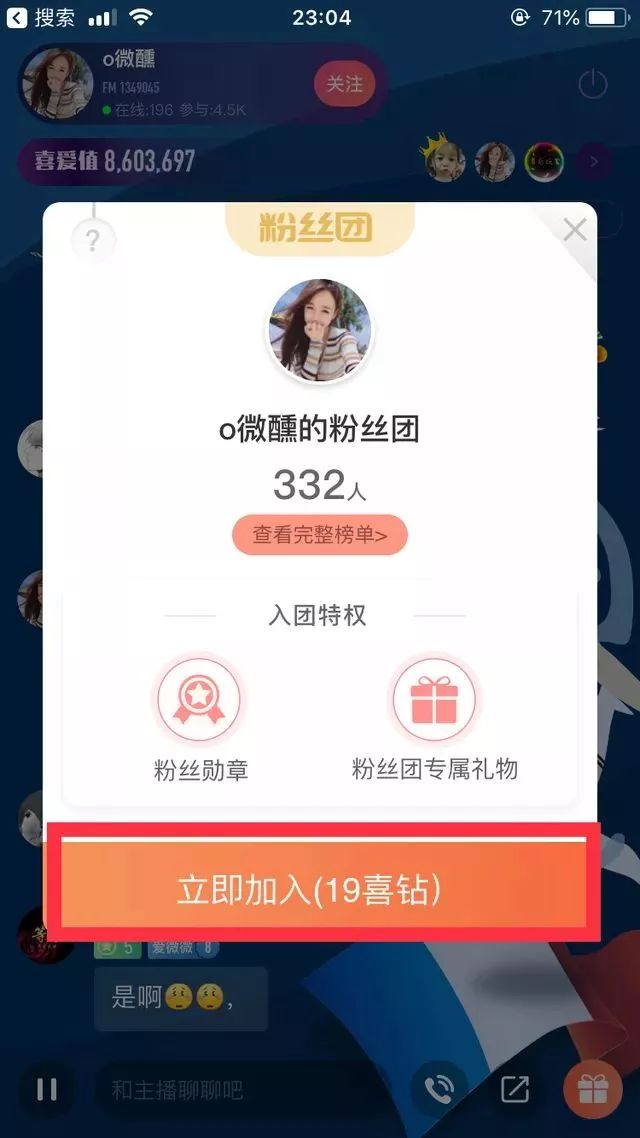Request a voice call with the phone icon
640x1138 pixels.
click(x=439, y=1089)
